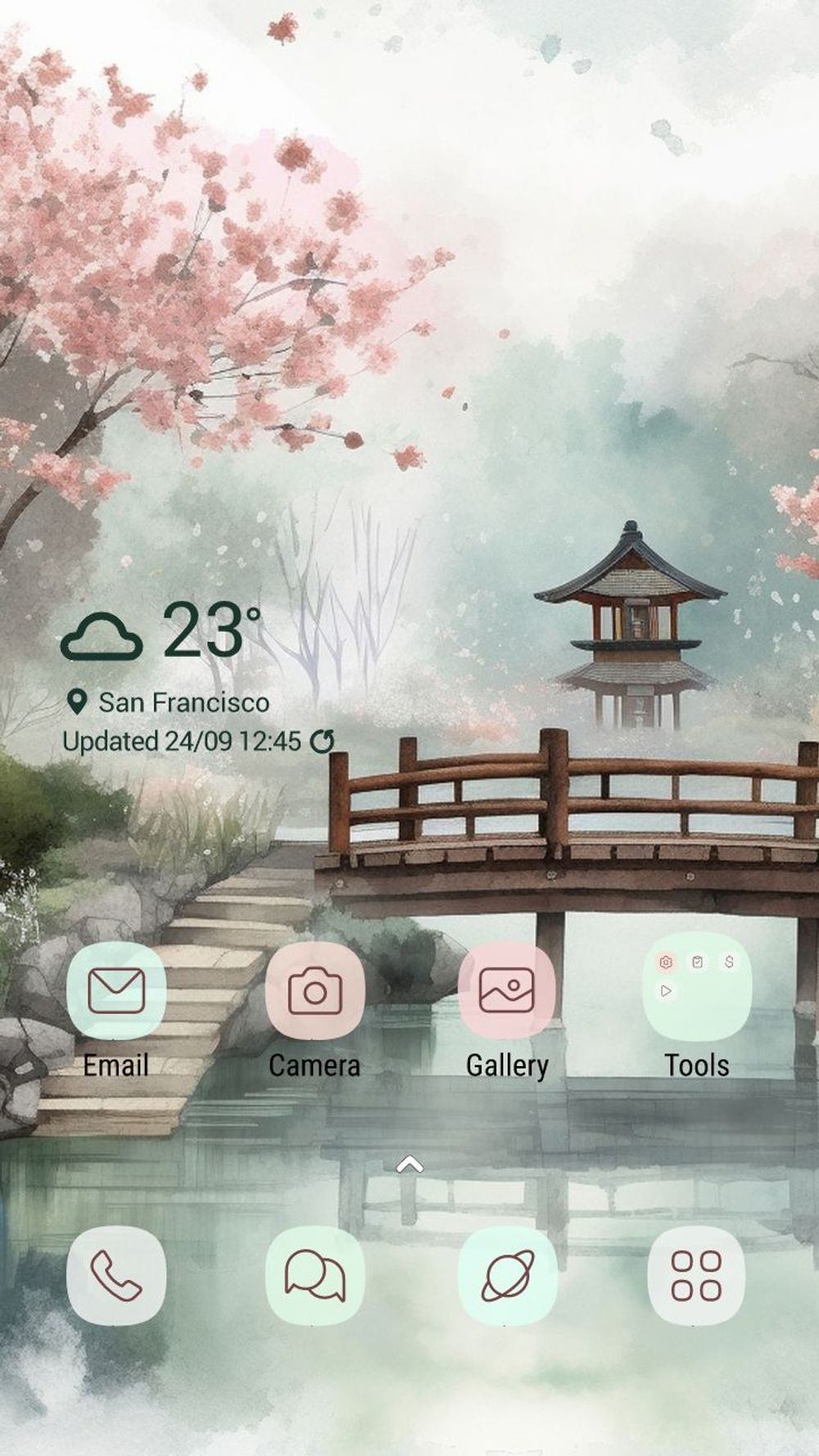Launch the Internet browser
This screenshot has height=1456, width=819.
point(507,1275)
